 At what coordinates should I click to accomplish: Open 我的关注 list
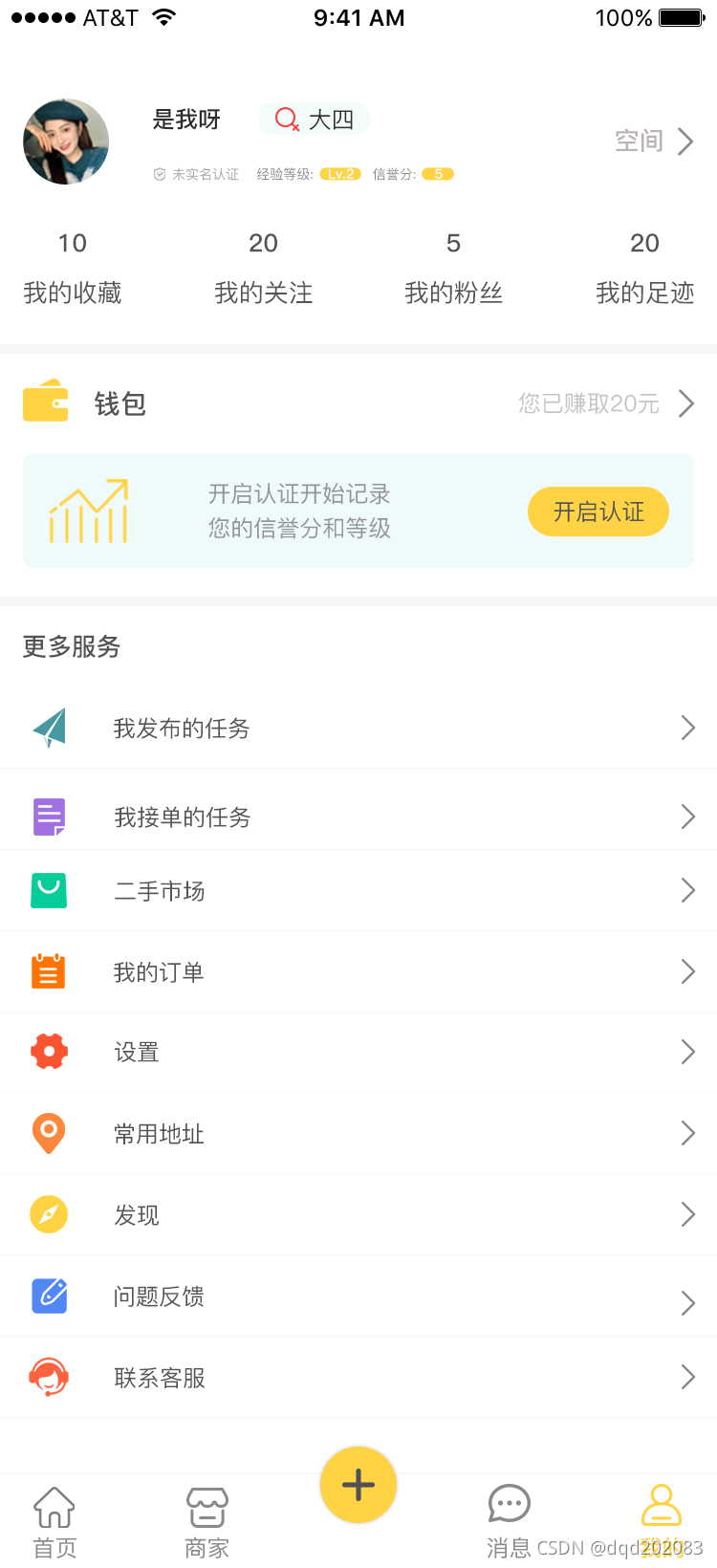(264, 269)
